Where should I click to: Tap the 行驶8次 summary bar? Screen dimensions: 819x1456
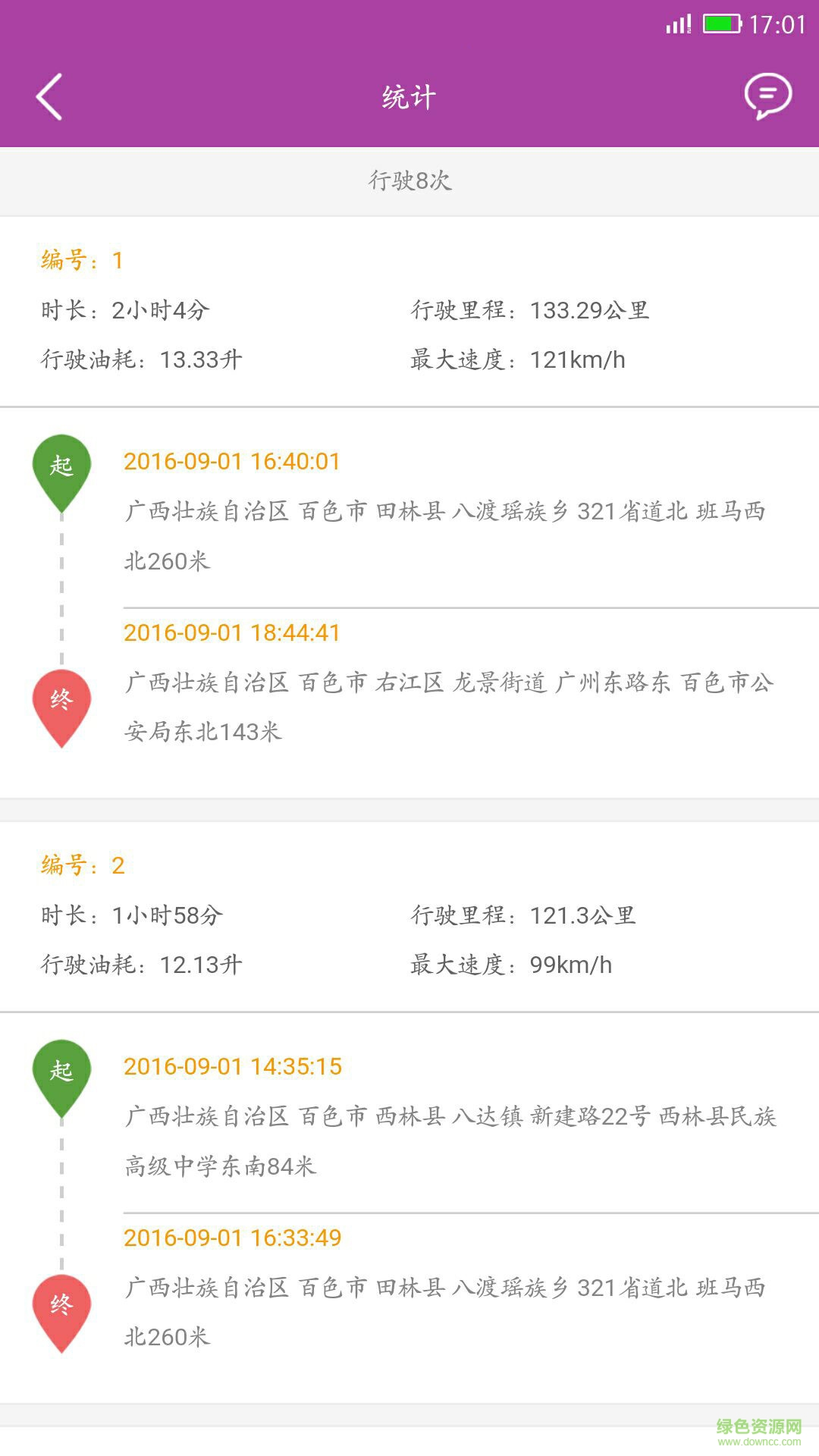point(409,180)
